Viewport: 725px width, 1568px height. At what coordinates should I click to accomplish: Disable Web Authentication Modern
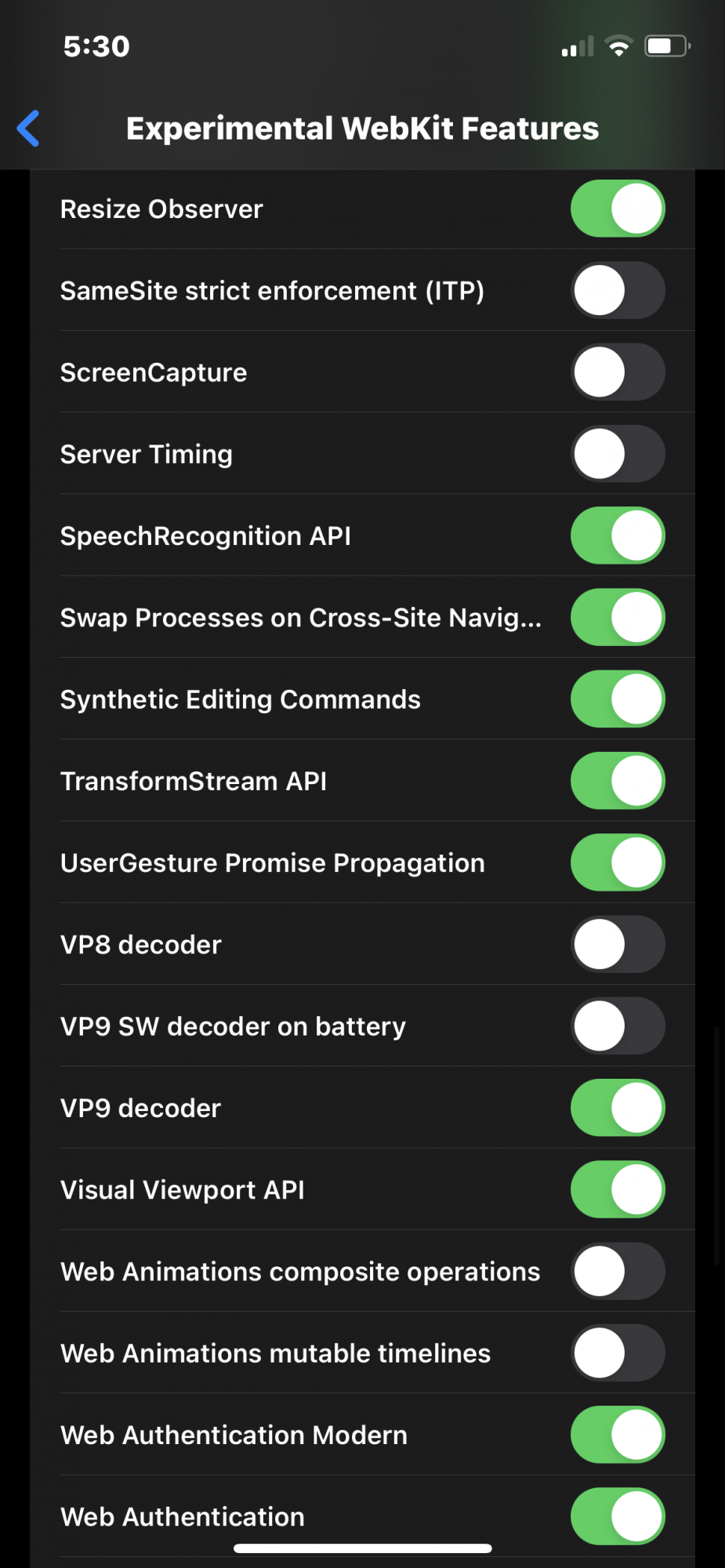click(618, 1435)
